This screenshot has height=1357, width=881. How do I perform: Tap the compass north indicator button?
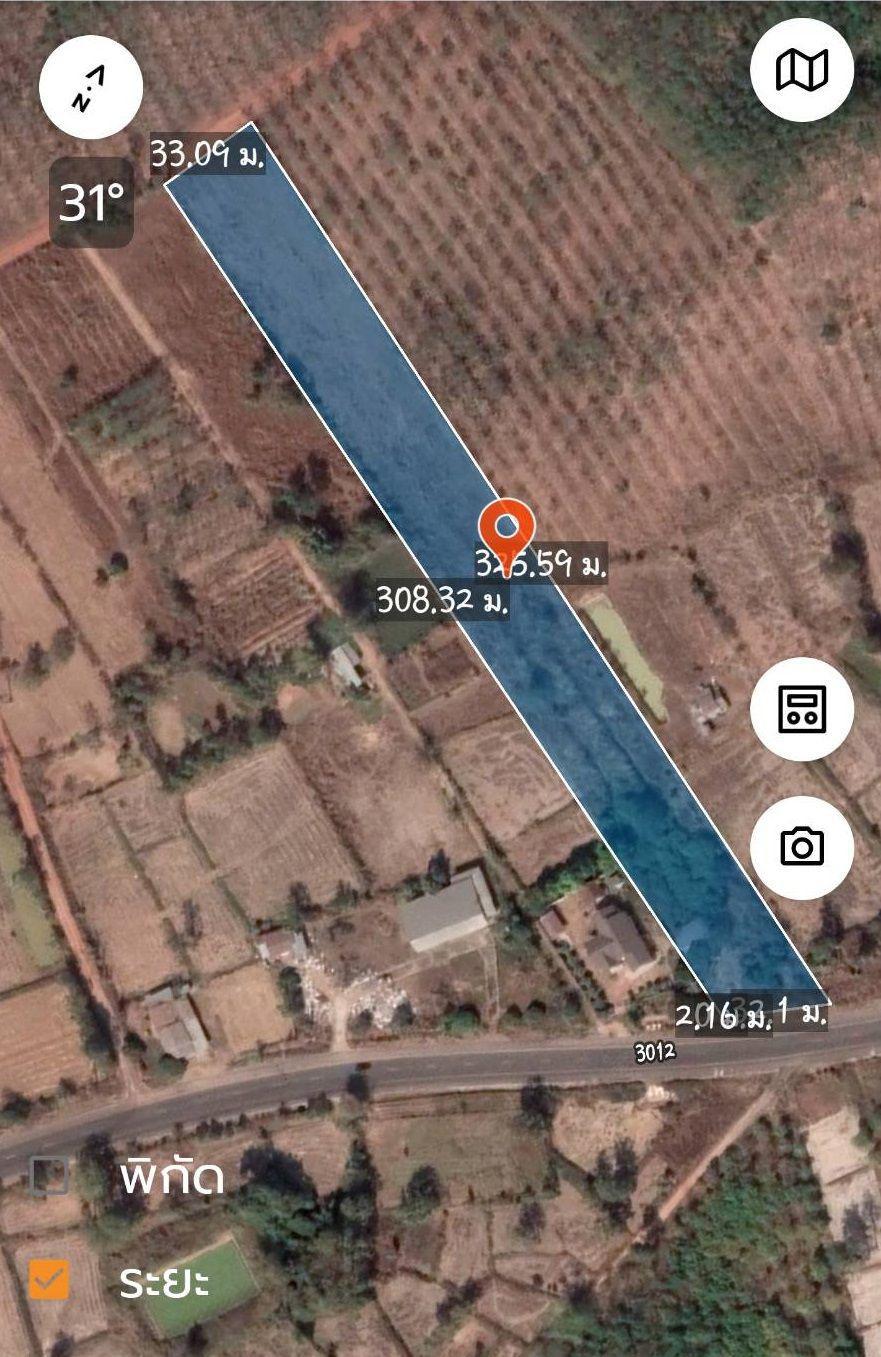[92, 89]
